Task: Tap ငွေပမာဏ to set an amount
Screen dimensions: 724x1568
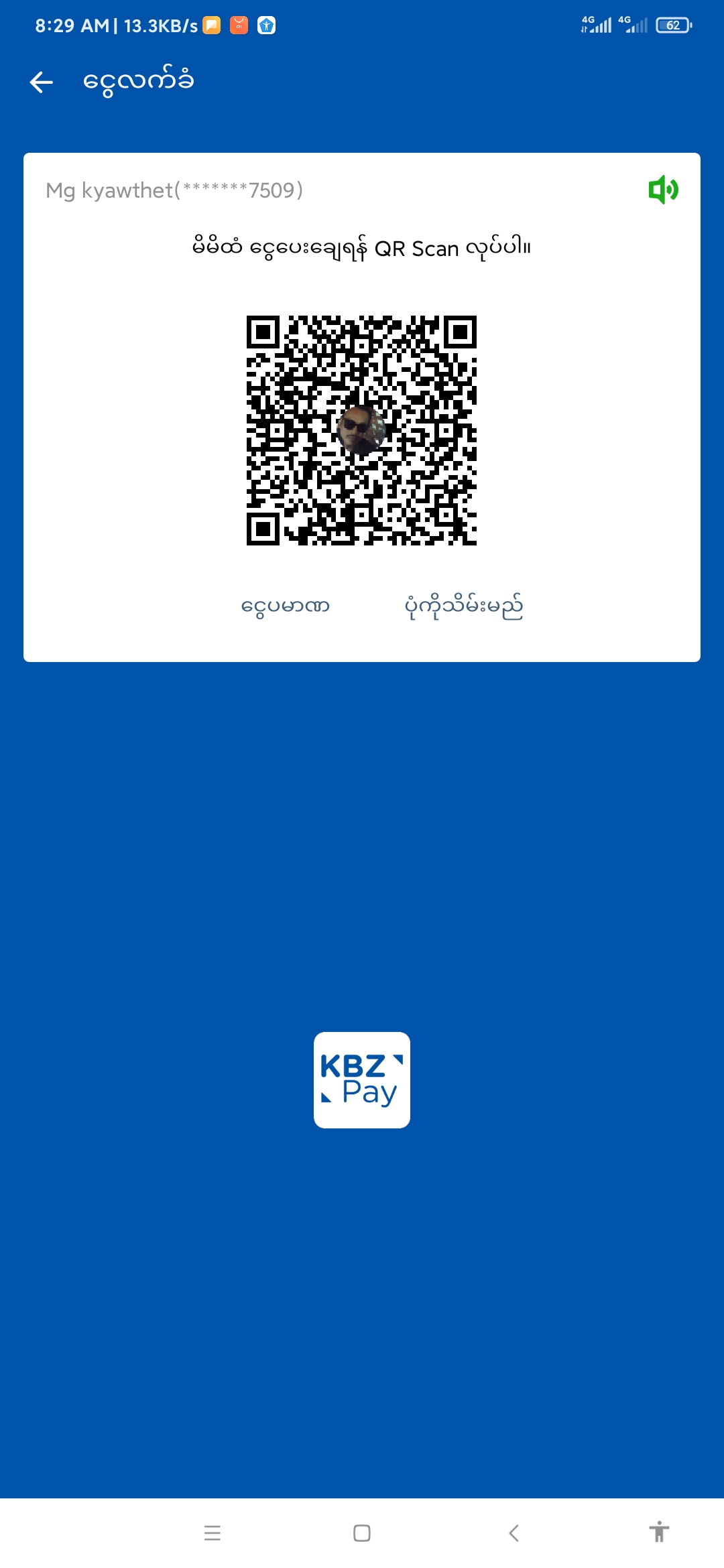Action: pos(286,606)
